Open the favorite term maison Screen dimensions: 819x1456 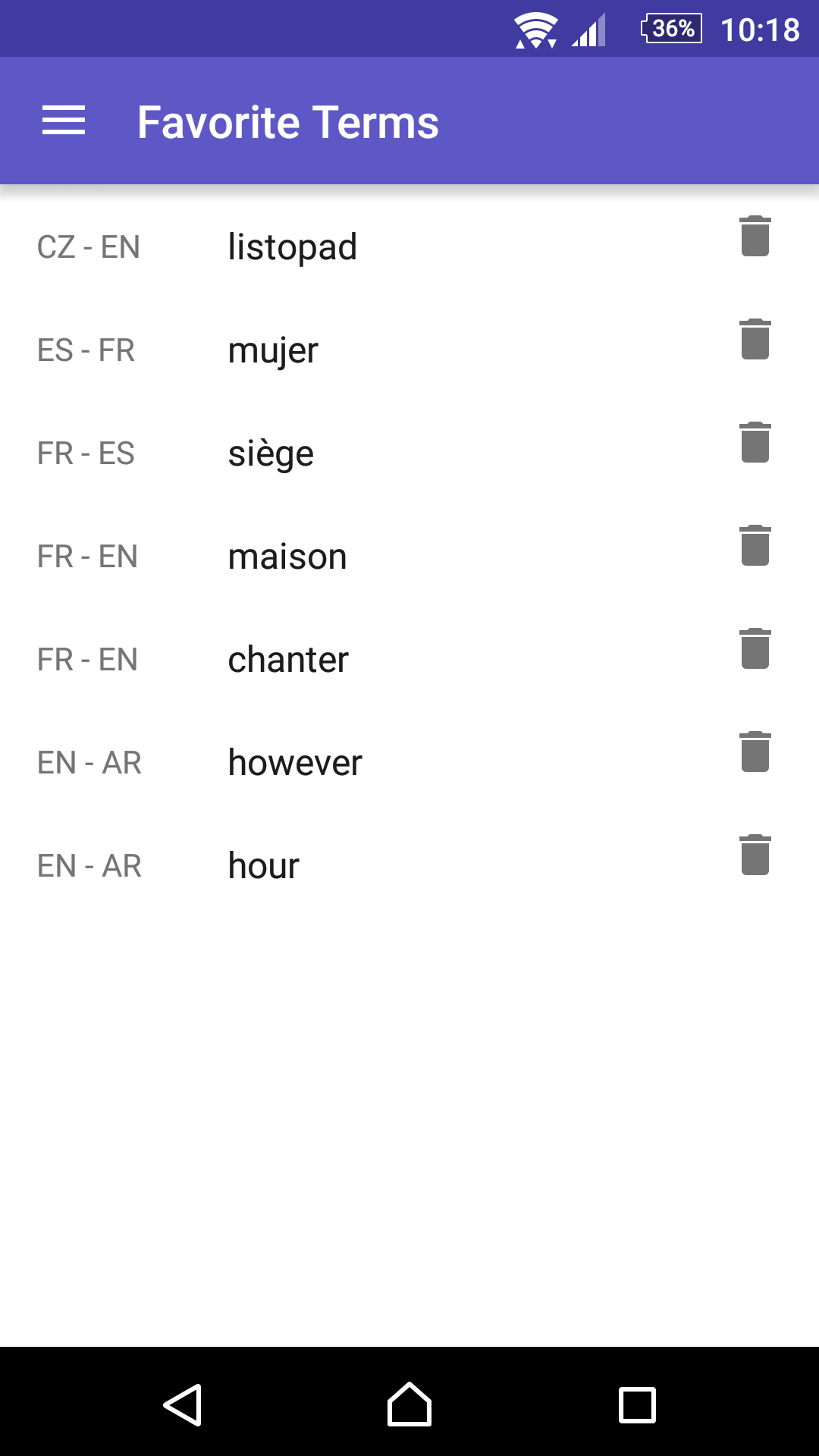[287, 557]
